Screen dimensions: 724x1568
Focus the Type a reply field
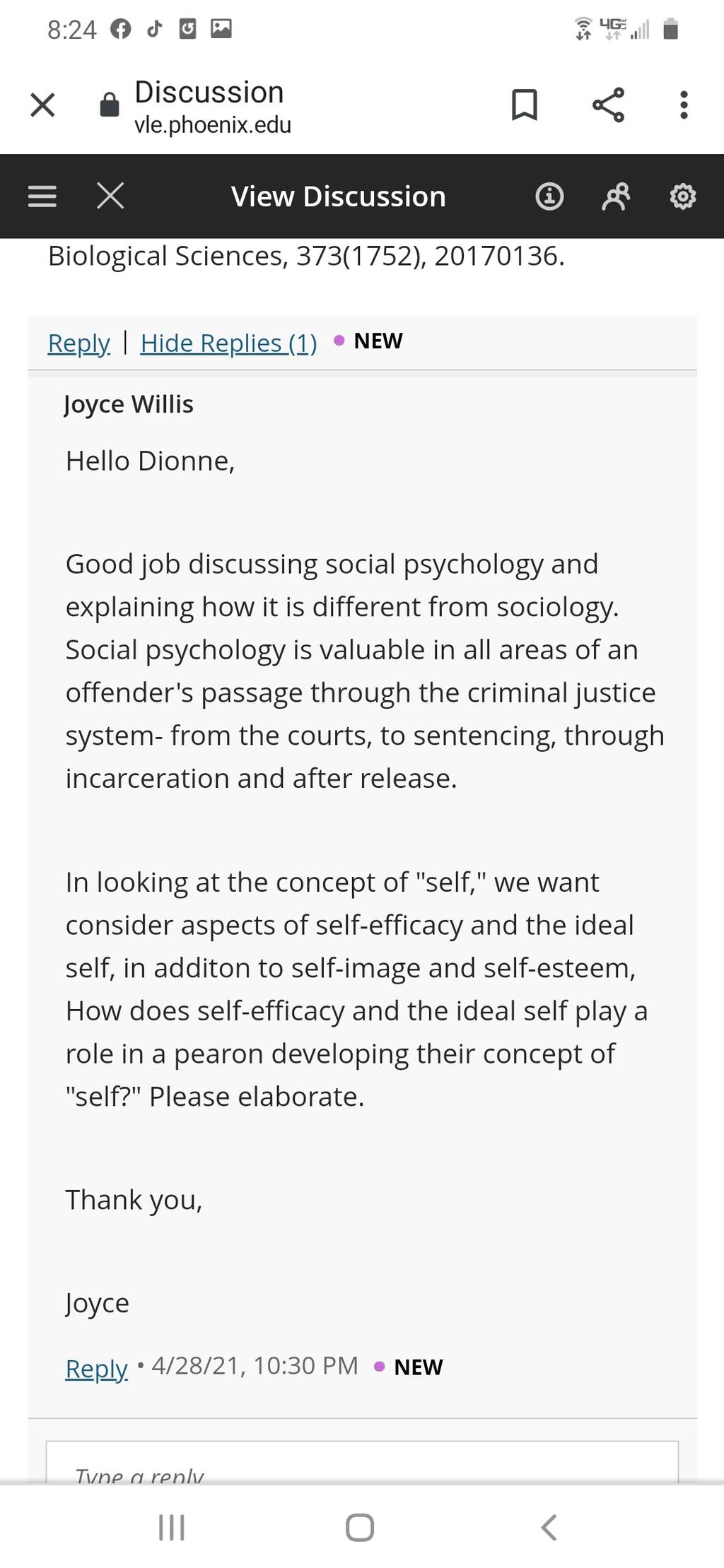pos(362,1461)
